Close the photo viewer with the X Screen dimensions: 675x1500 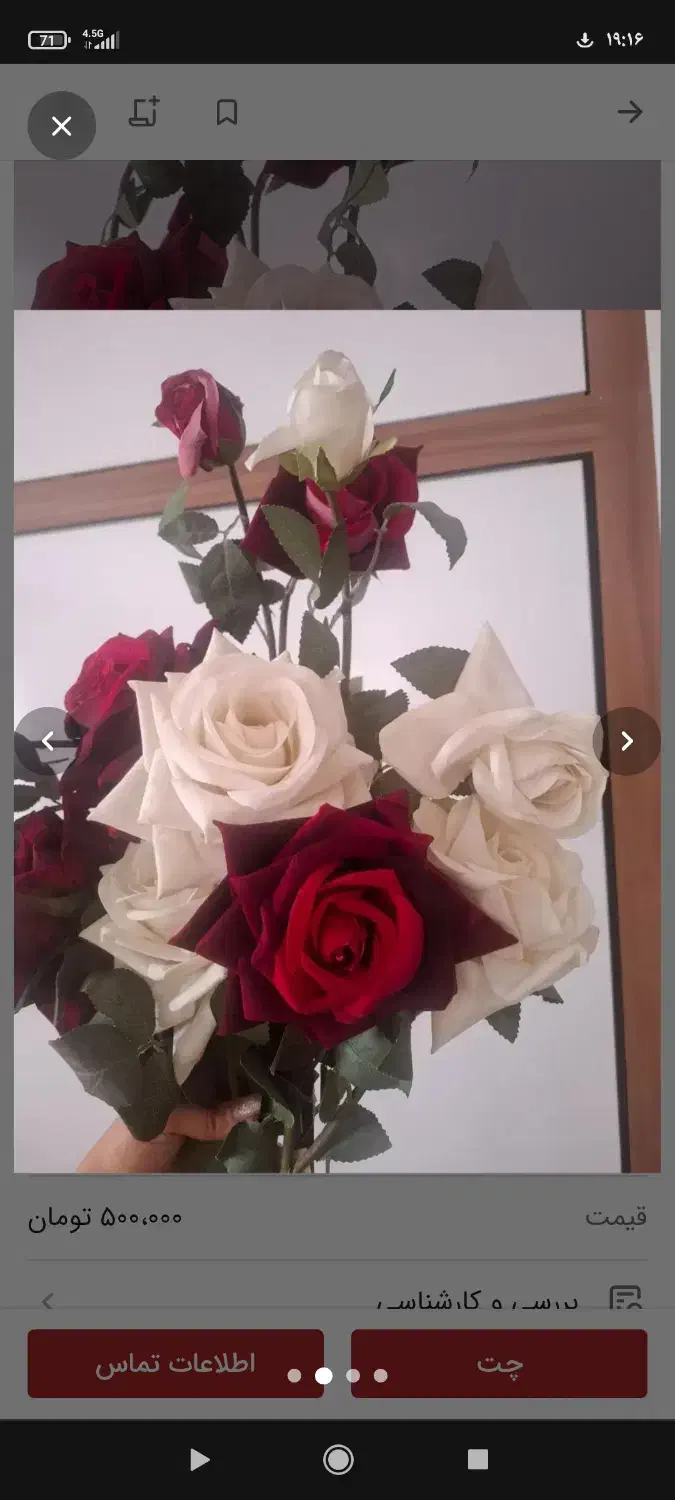62,126
